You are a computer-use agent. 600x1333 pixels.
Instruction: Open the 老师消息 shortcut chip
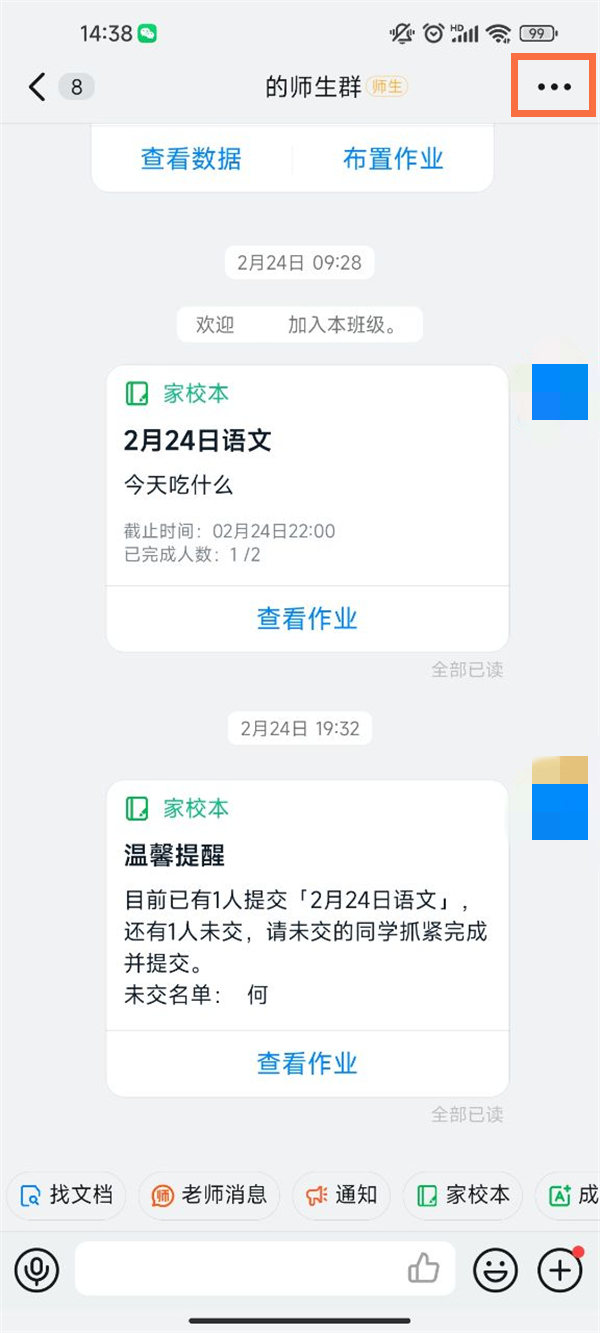click(209, 1194)
